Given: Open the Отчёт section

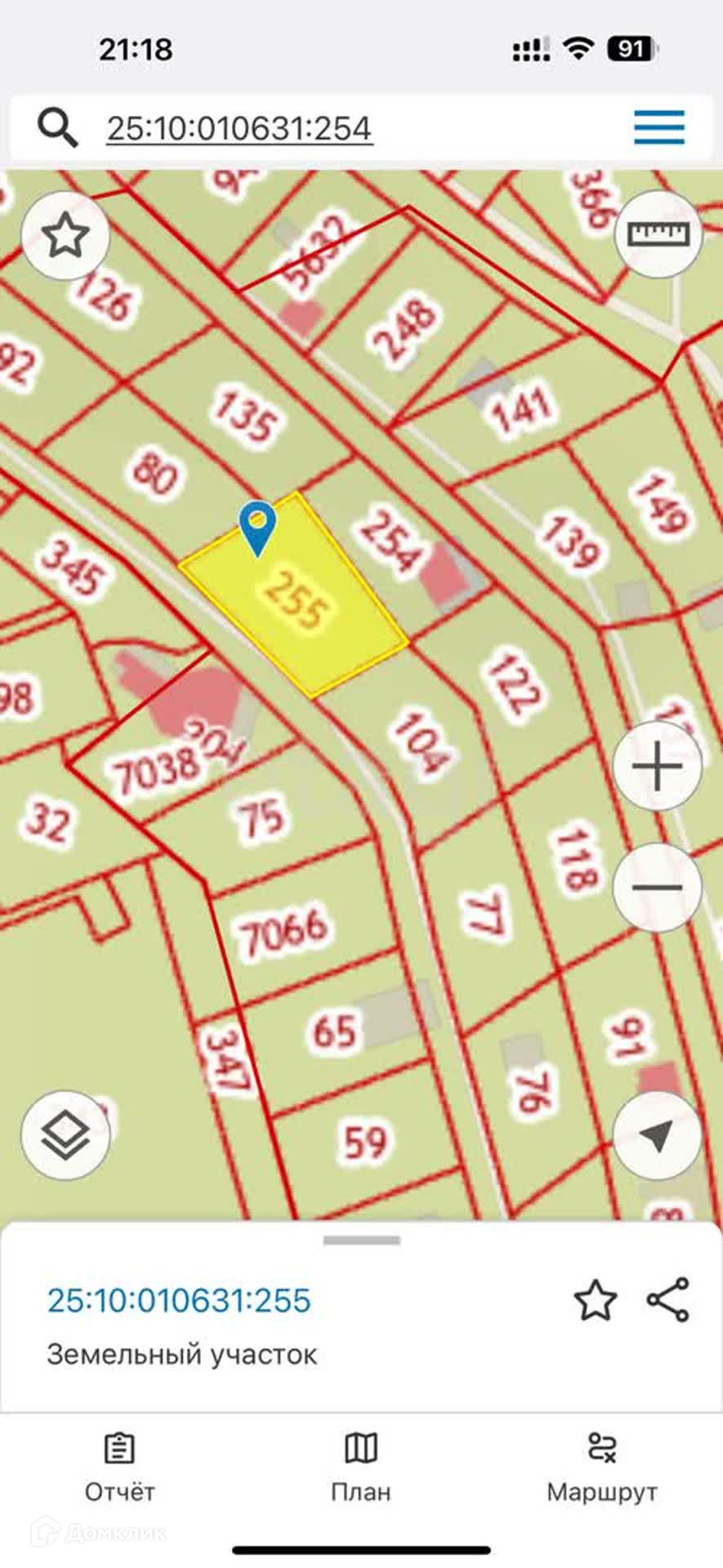Looking at the screenshot, I should click(x=119, y=1468).
